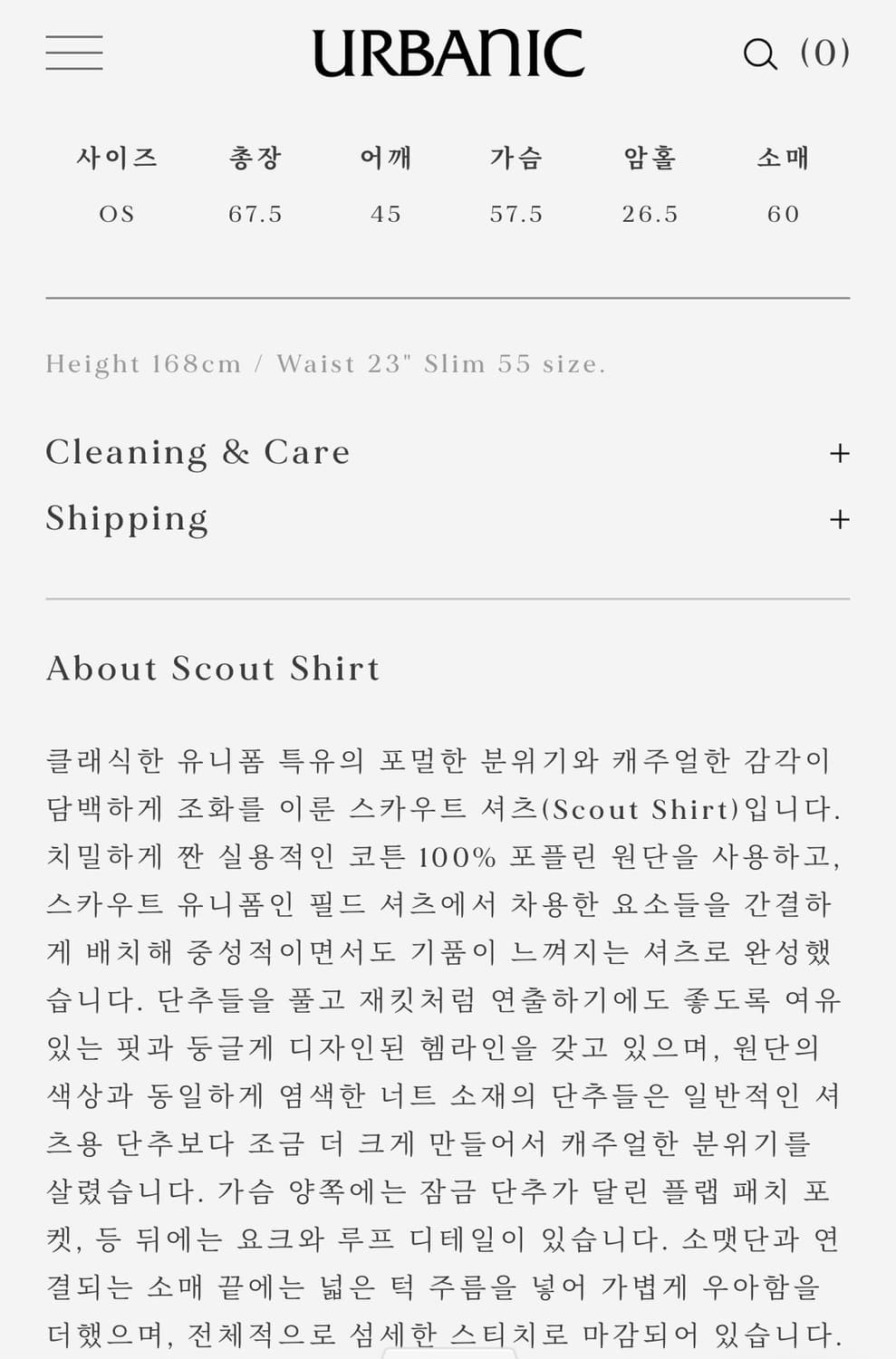Tap the plus icon beside Shipping
Screen dimensions: 896x1359
[x=841, y=518]
